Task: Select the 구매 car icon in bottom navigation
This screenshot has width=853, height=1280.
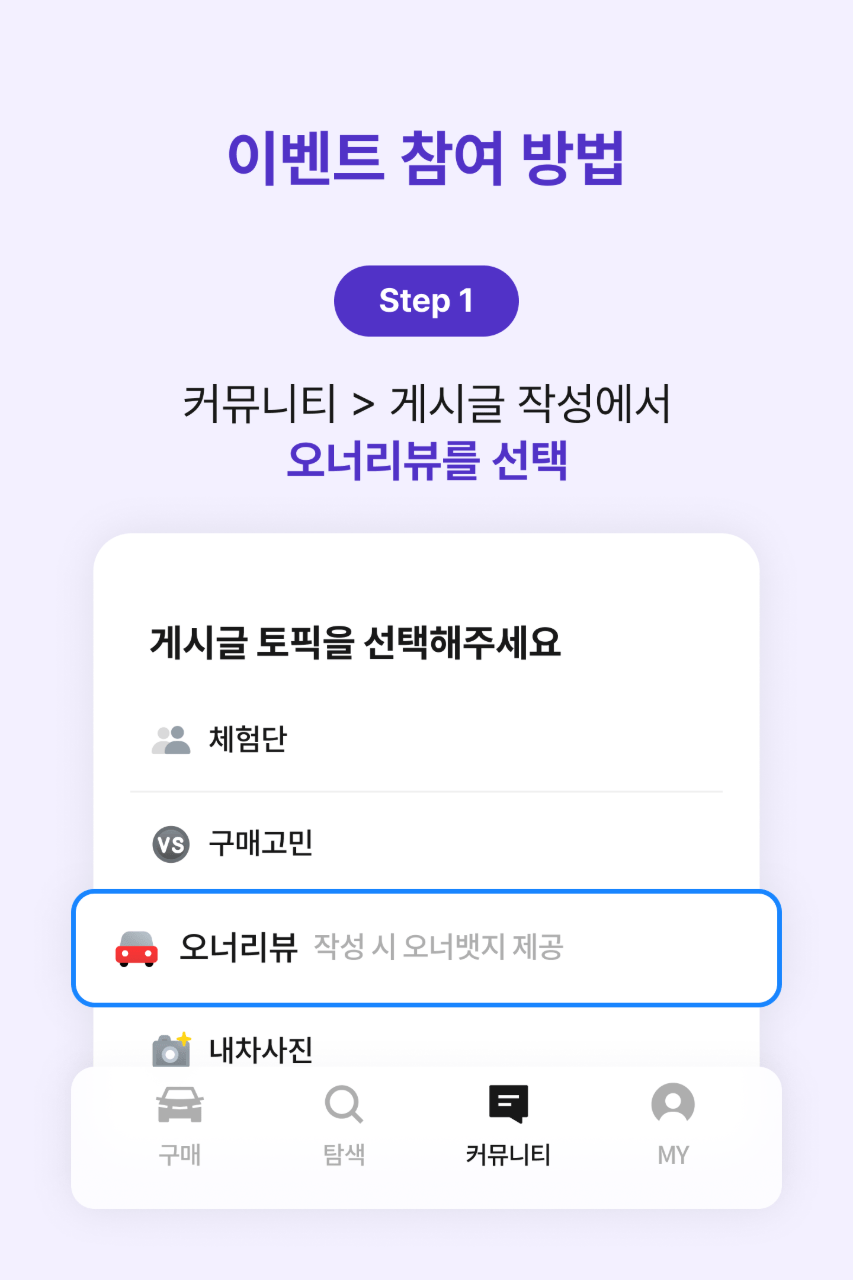Action: tap(180, 1105)
